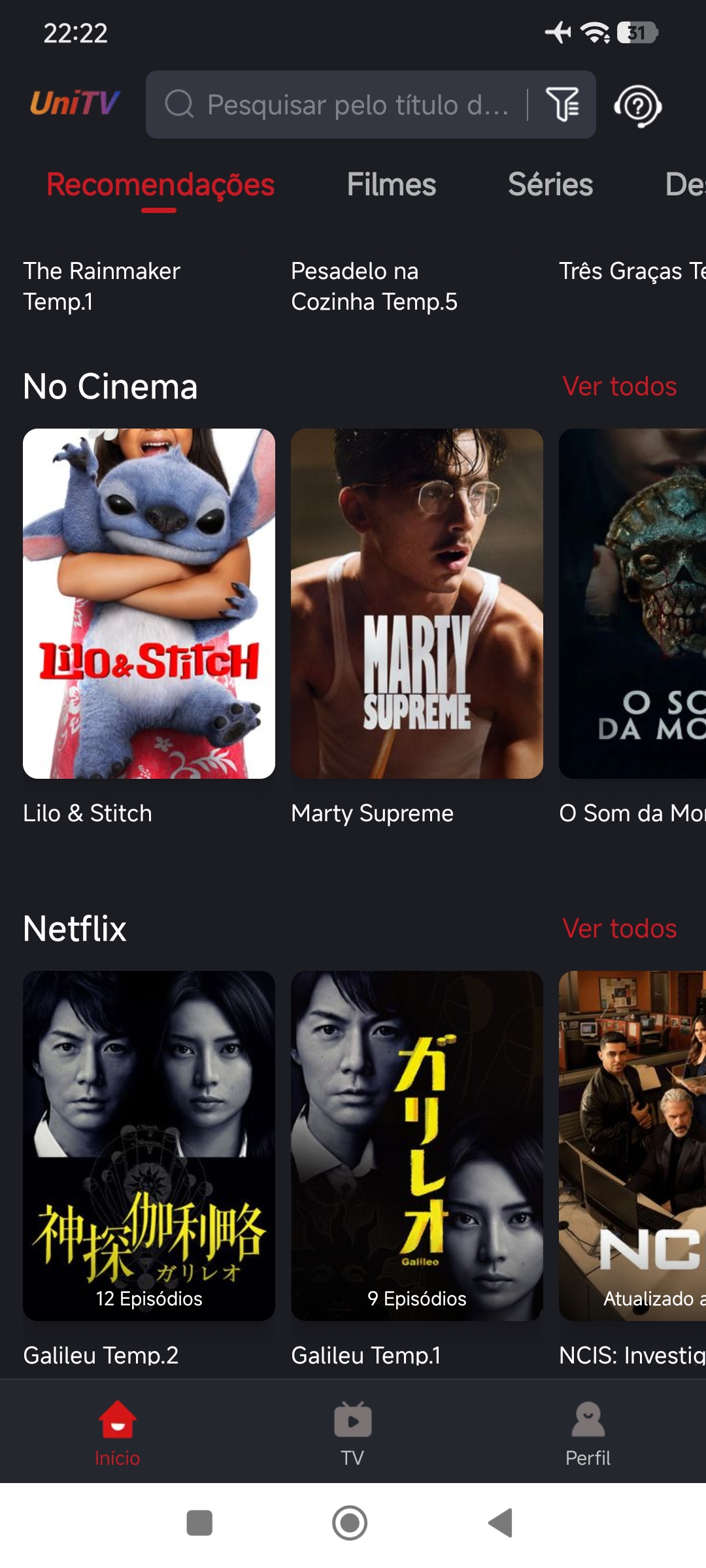Image resolution: width=706 pixels, height=1568 pixels.
Task: Open Pesadelo na Cozinha Temp.5
Action: click(x=374, y=286)
